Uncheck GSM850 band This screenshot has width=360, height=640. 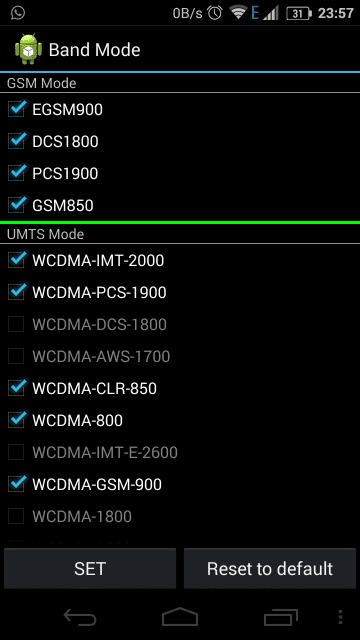click(17, 205)
